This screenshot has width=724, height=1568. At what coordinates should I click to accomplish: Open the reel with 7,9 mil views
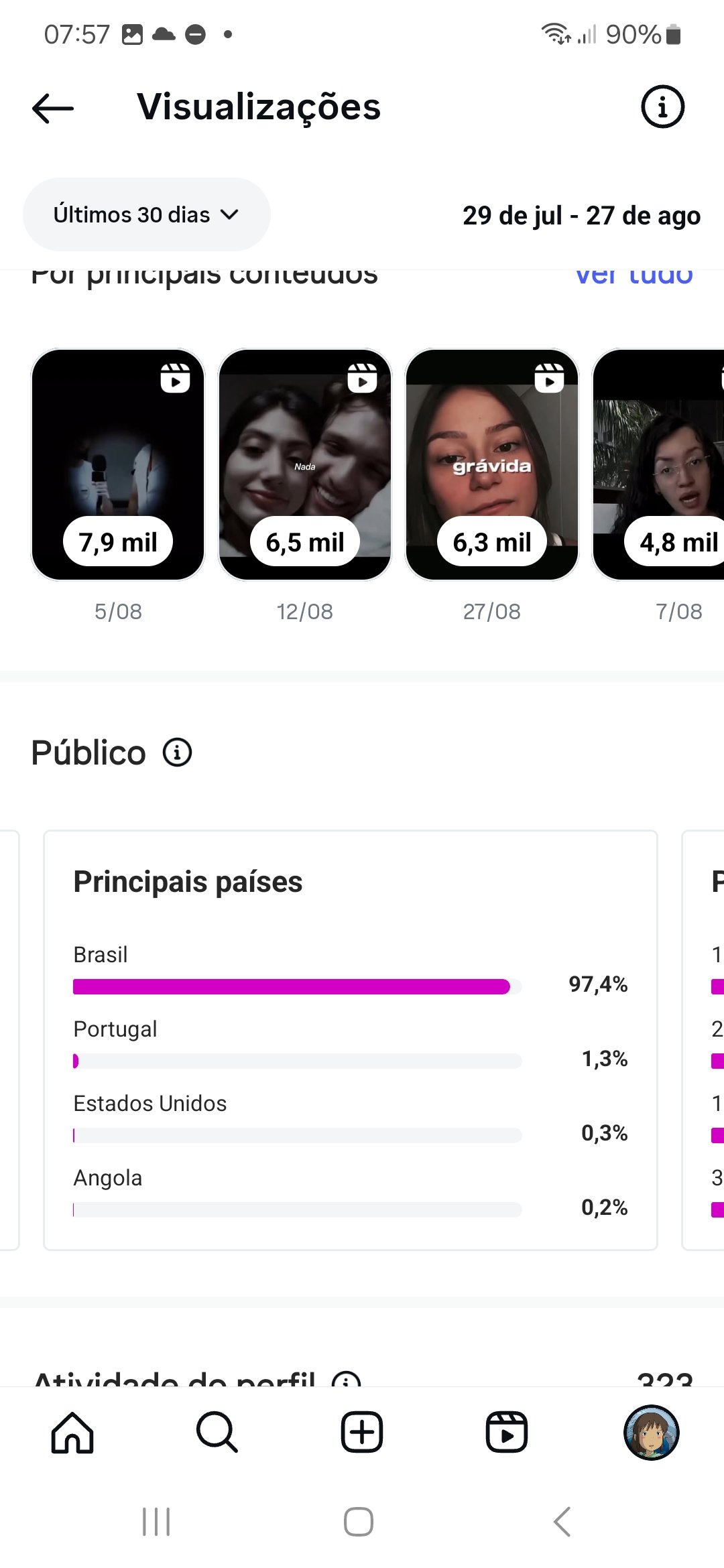[x=118, y=464]
